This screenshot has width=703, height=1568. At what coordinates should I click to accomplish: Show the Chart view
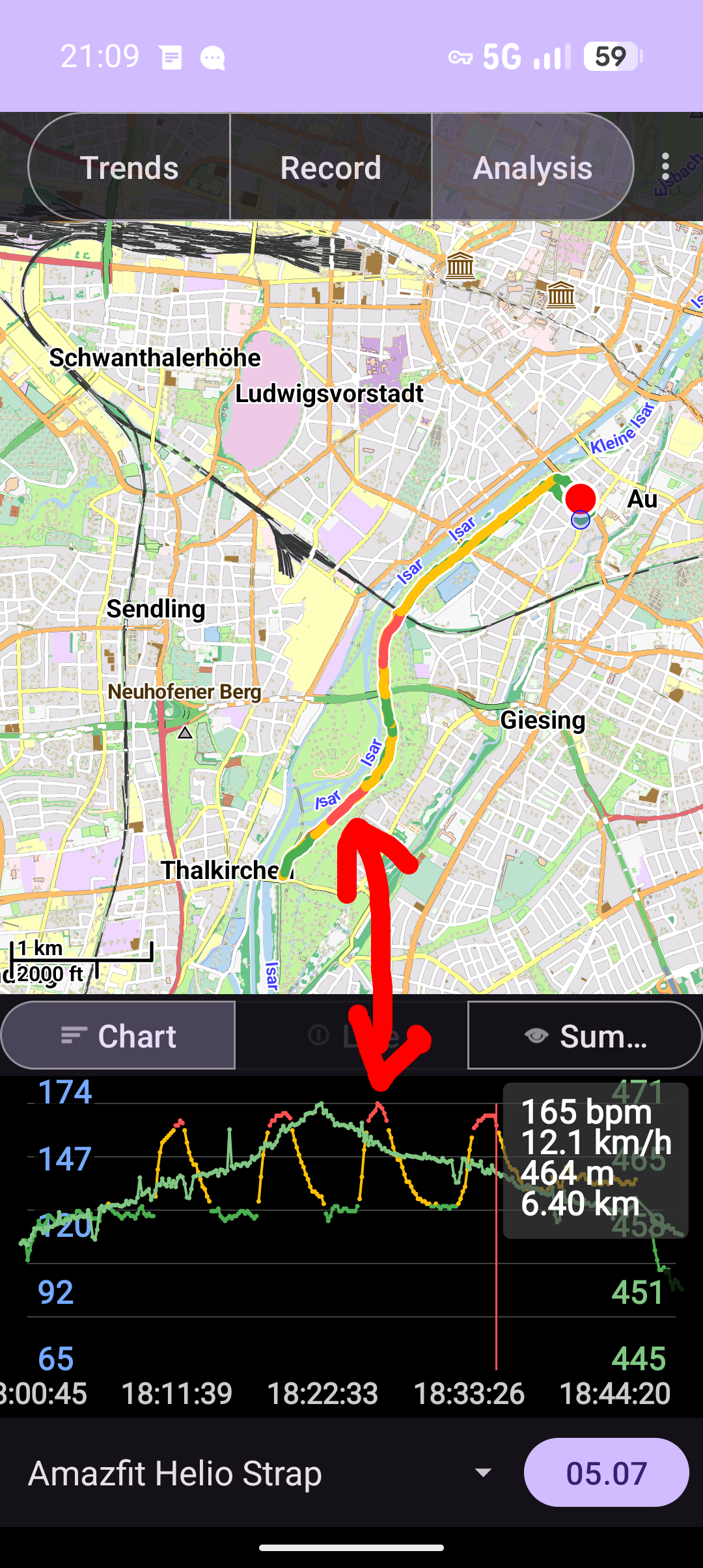point(118,1035)
